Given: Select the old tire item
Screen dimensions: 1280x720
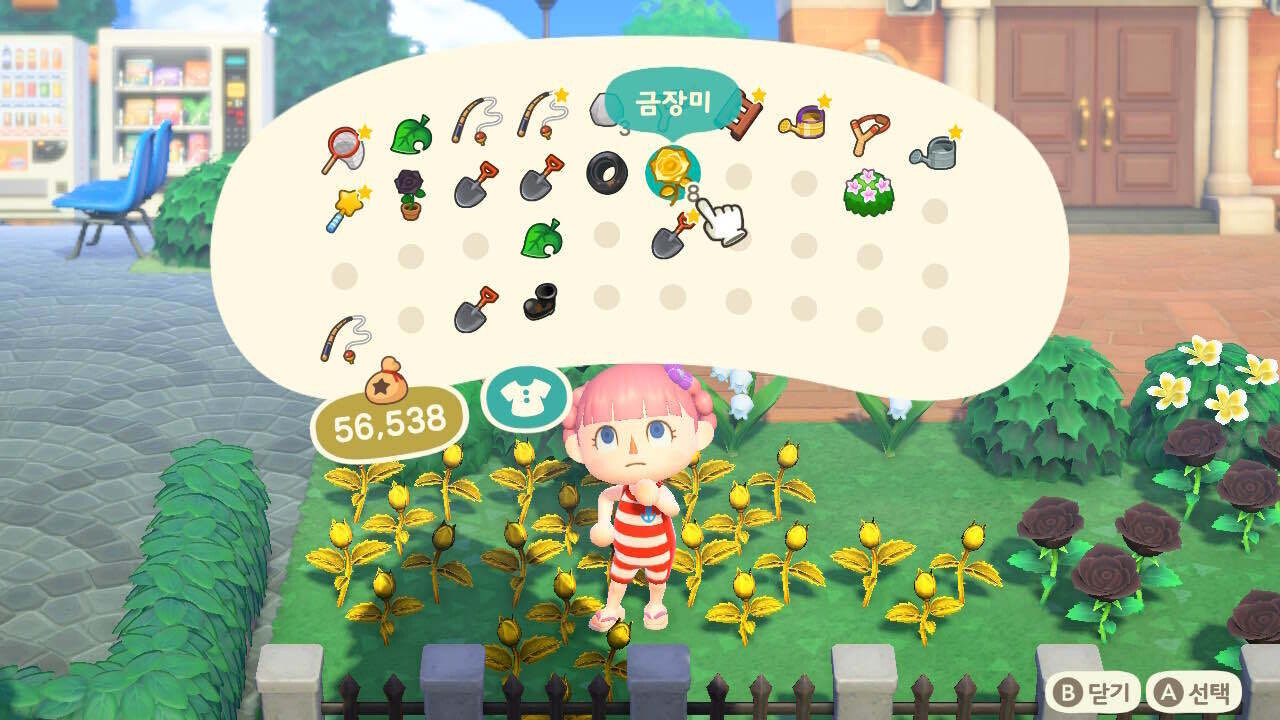Looking at the screenshot, I should (x=607, y=172).
